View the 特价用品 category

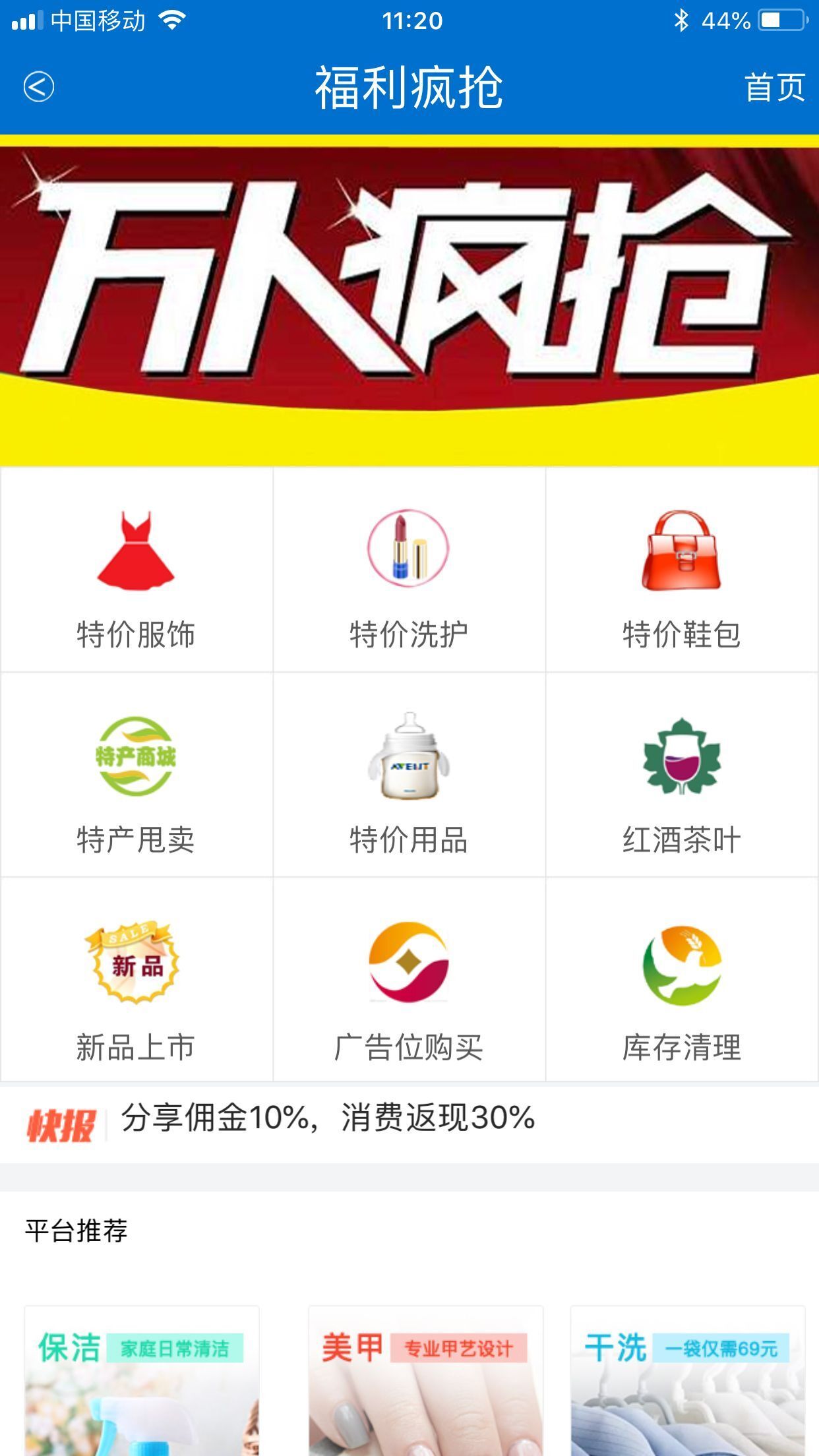point(409,775)
